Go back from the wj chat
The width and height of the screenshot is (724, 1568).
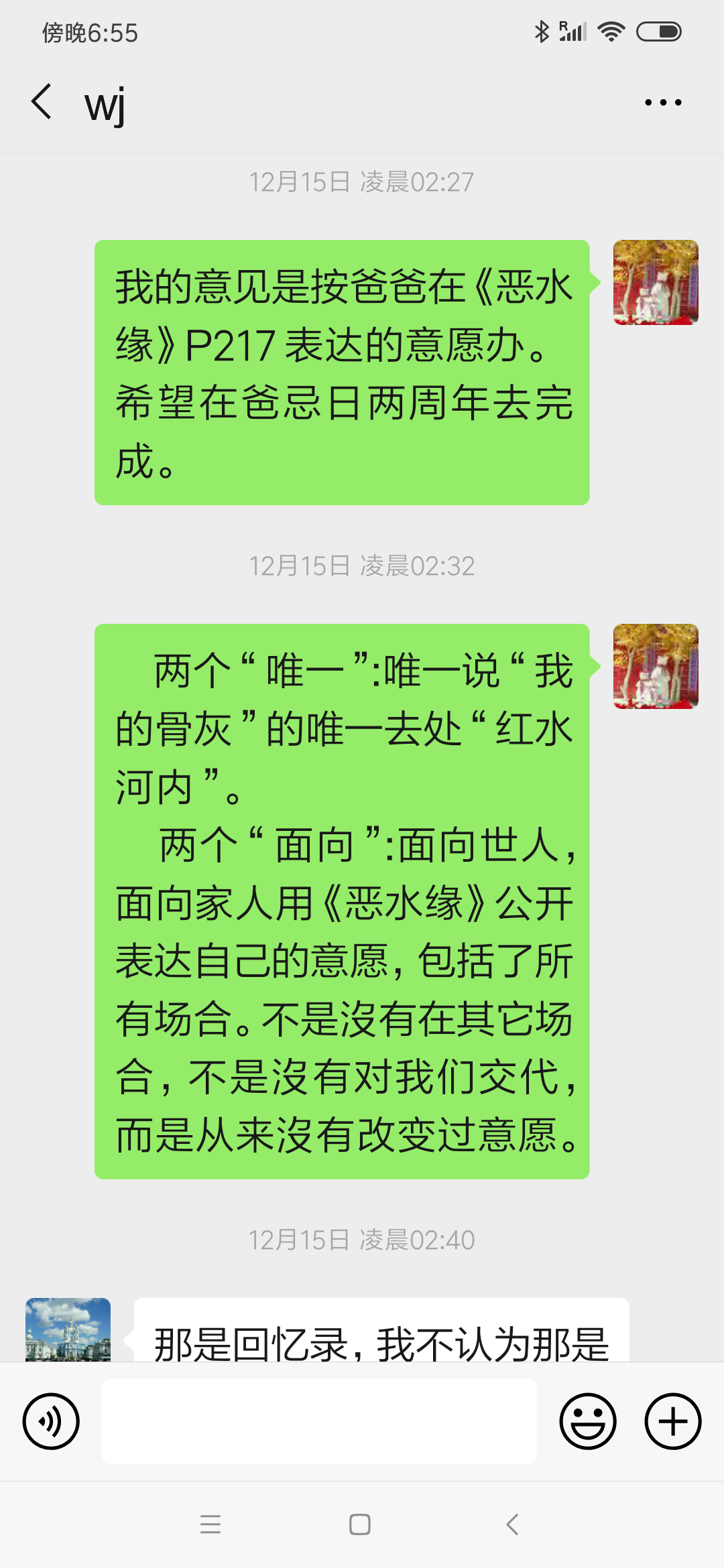pos(42,103)
